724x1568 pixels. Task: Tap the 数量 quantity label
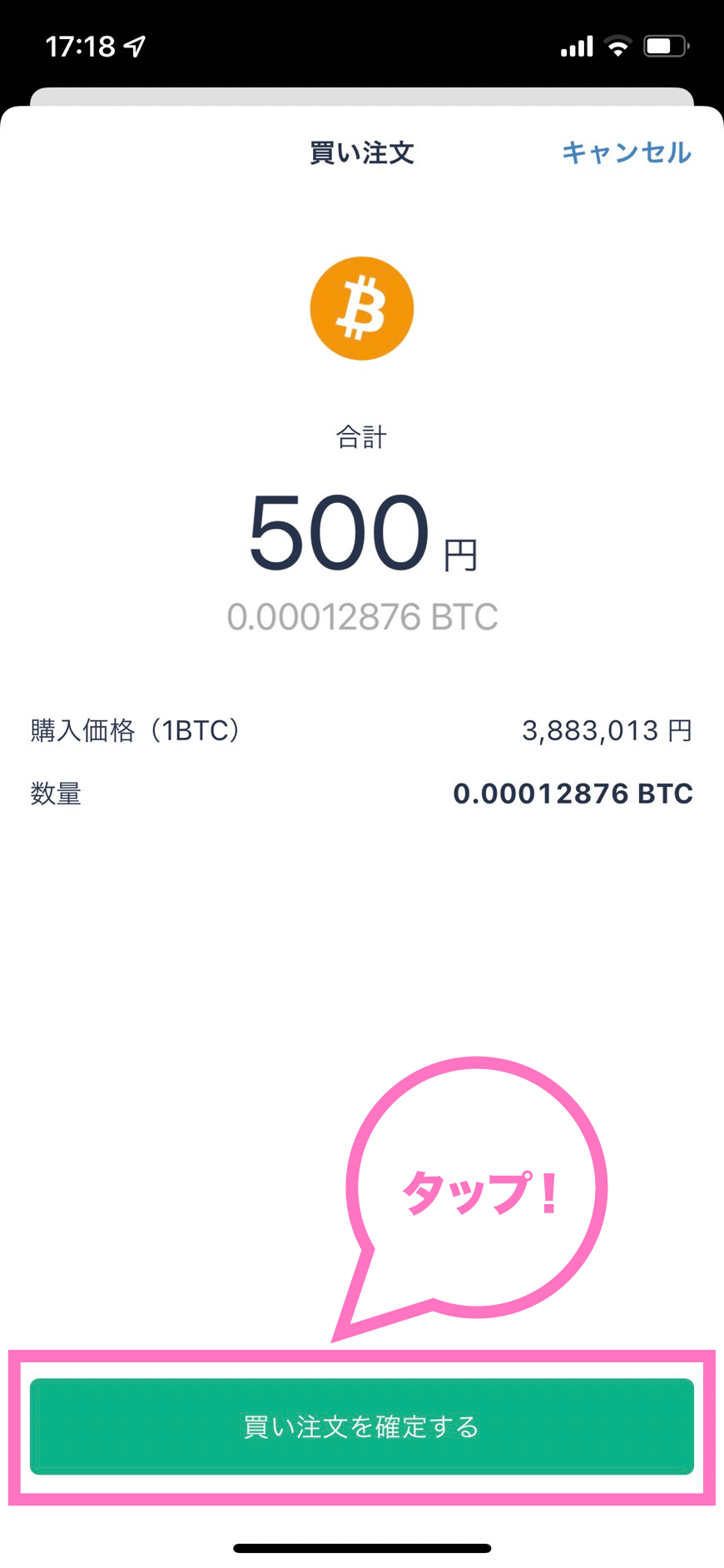click(x=52, y=794)
